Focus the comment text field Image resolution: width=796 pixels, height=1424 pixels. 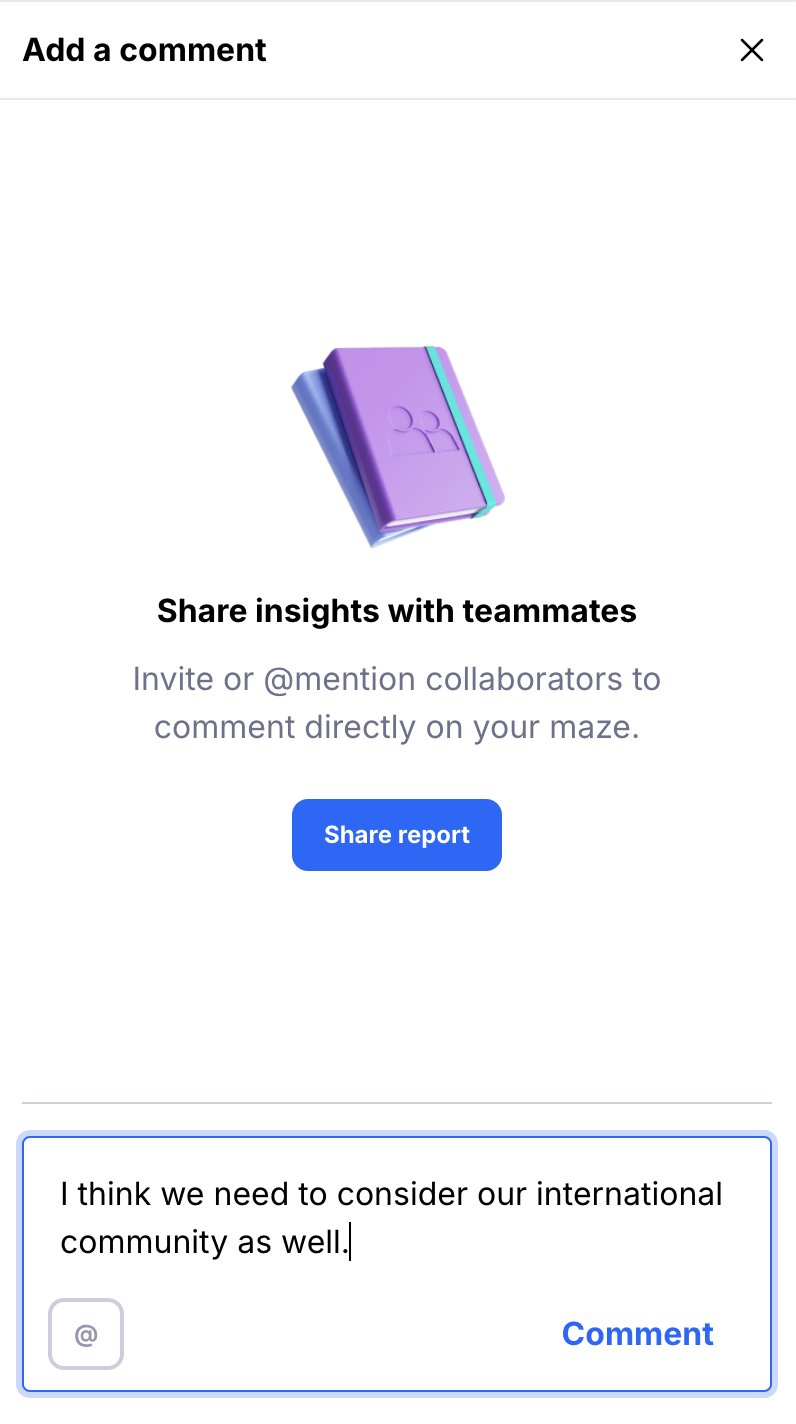(x=397, y=1218)
